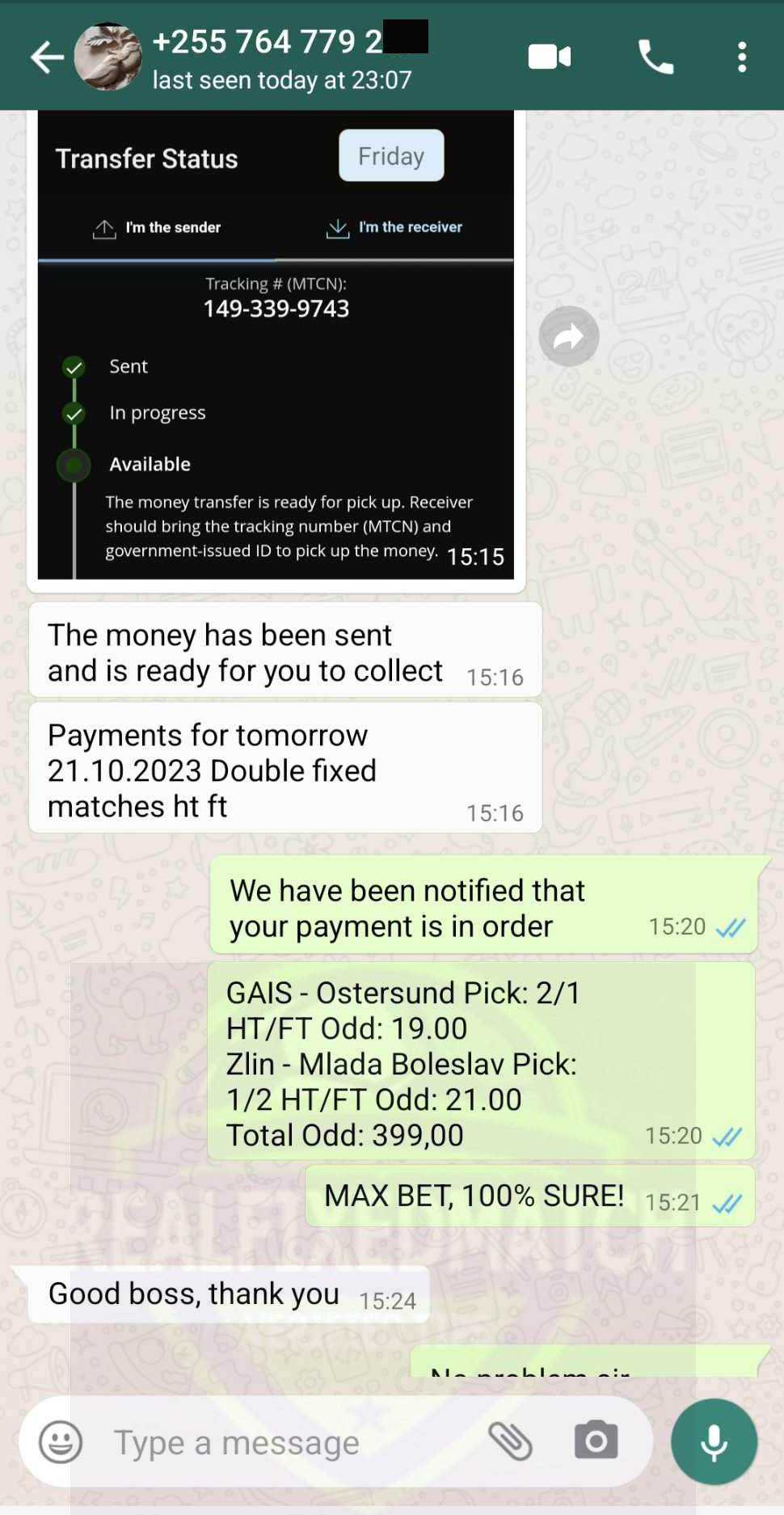Open the overflow menu
The height and width of the screenshot is (1515, 784).
(742, 57)
